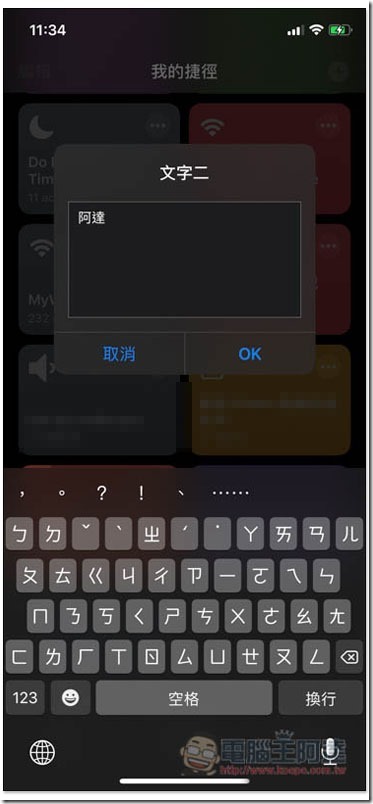Insert the question mark from suggestion bar

click(102, 493)
